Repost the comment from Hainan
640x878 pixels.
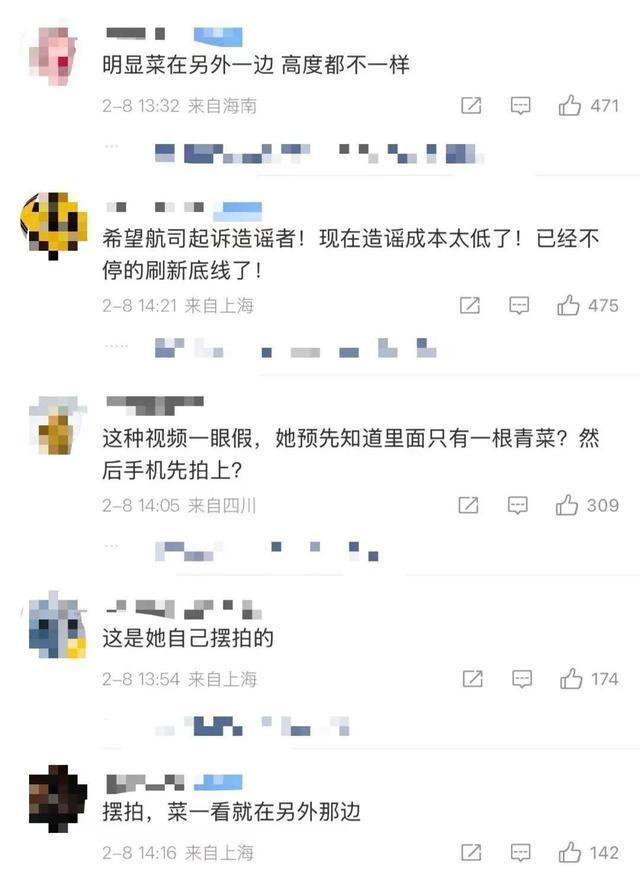point(470,105)
